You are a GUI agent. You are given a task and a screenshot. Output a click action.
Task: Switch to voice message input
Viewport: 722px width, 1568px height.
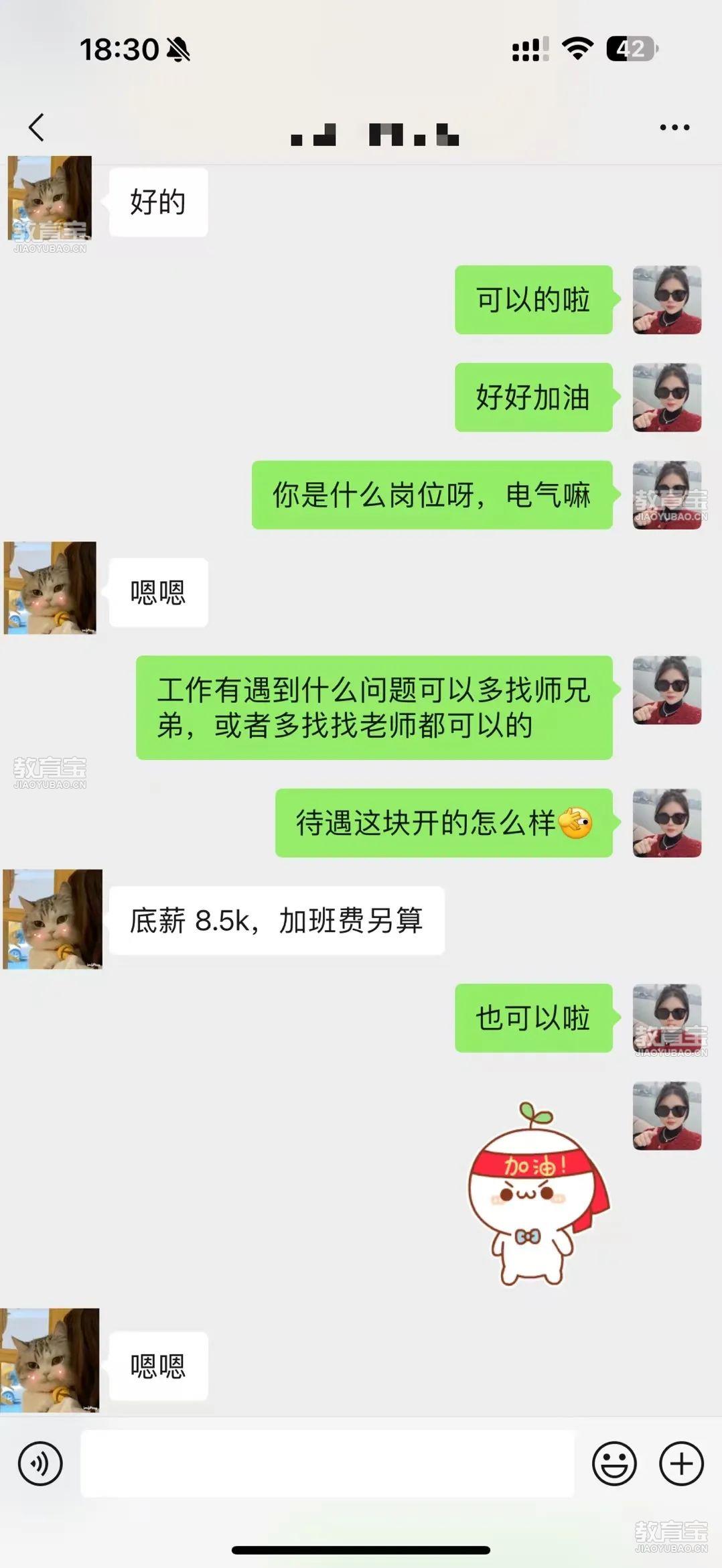tap(40, 1464)
